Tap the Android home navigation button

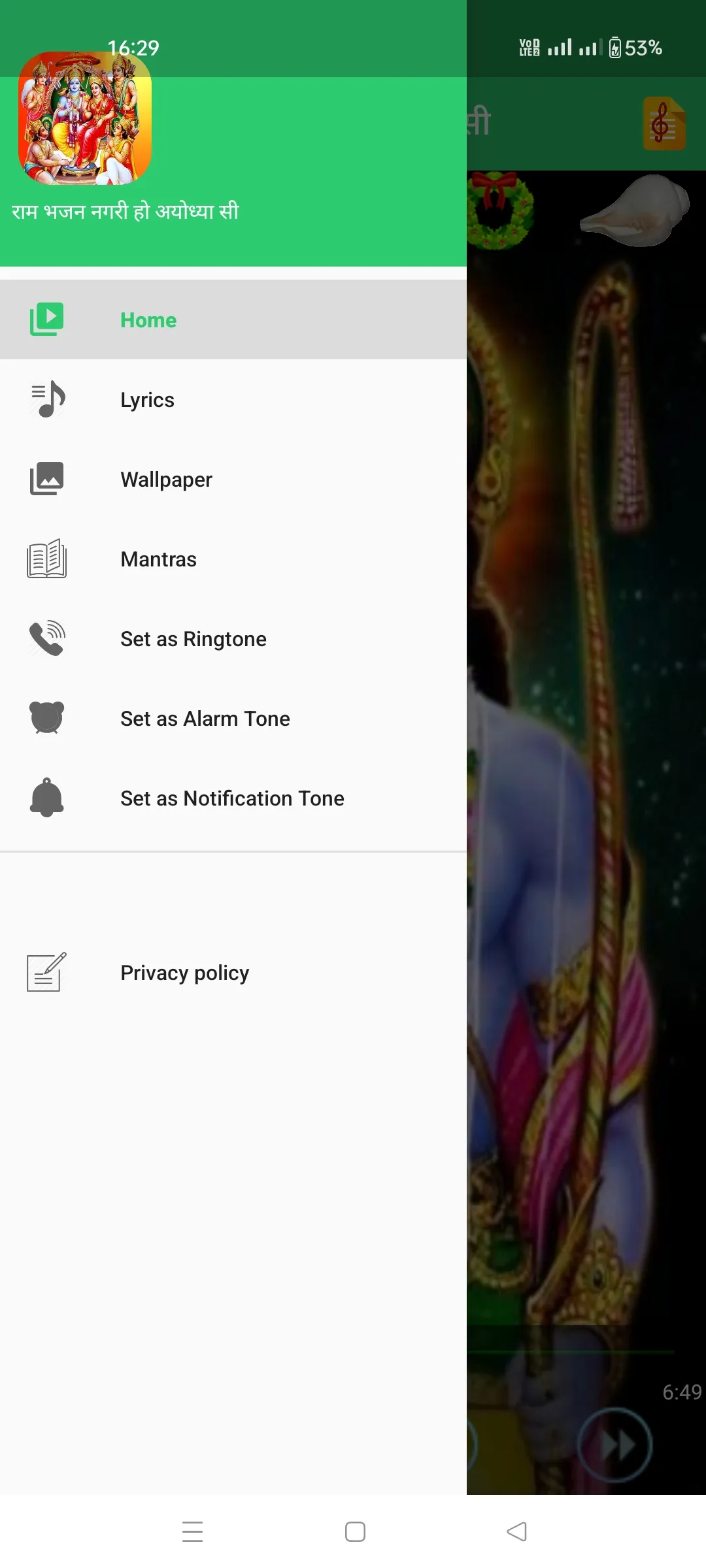click(x=355, y=1532)
